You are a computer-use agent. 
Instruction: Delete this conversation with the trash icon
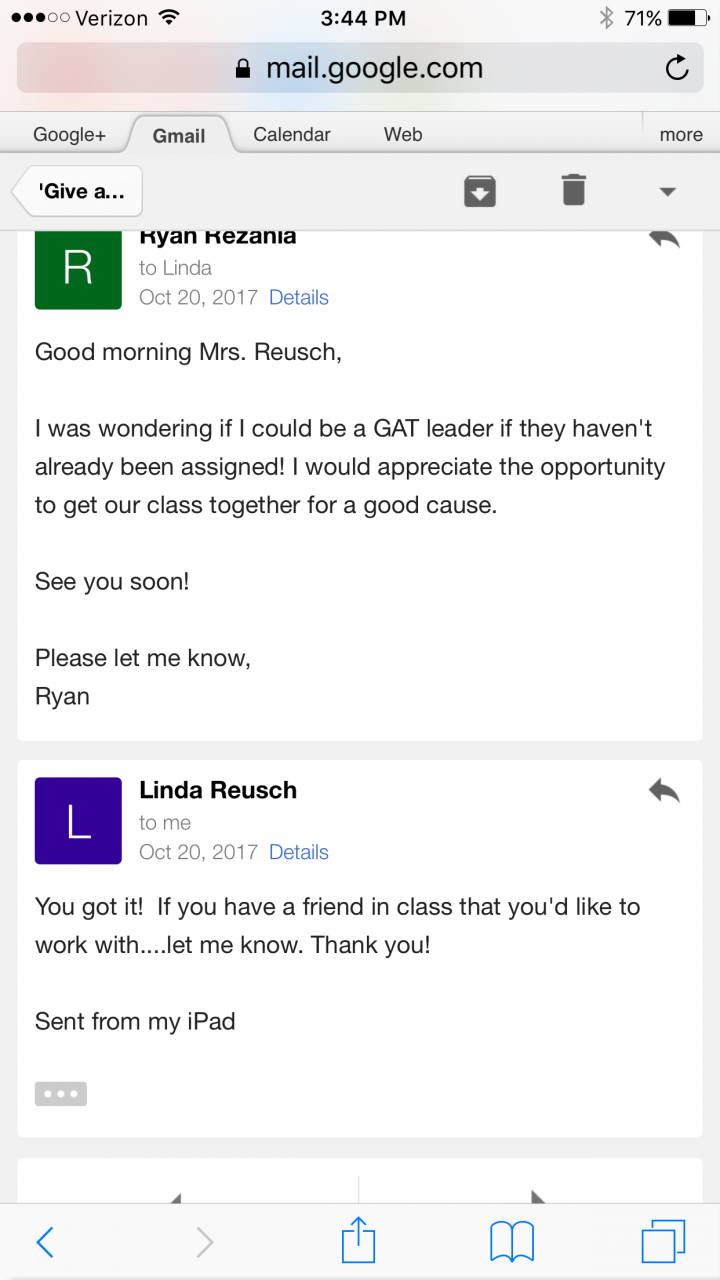click(573, 190)
